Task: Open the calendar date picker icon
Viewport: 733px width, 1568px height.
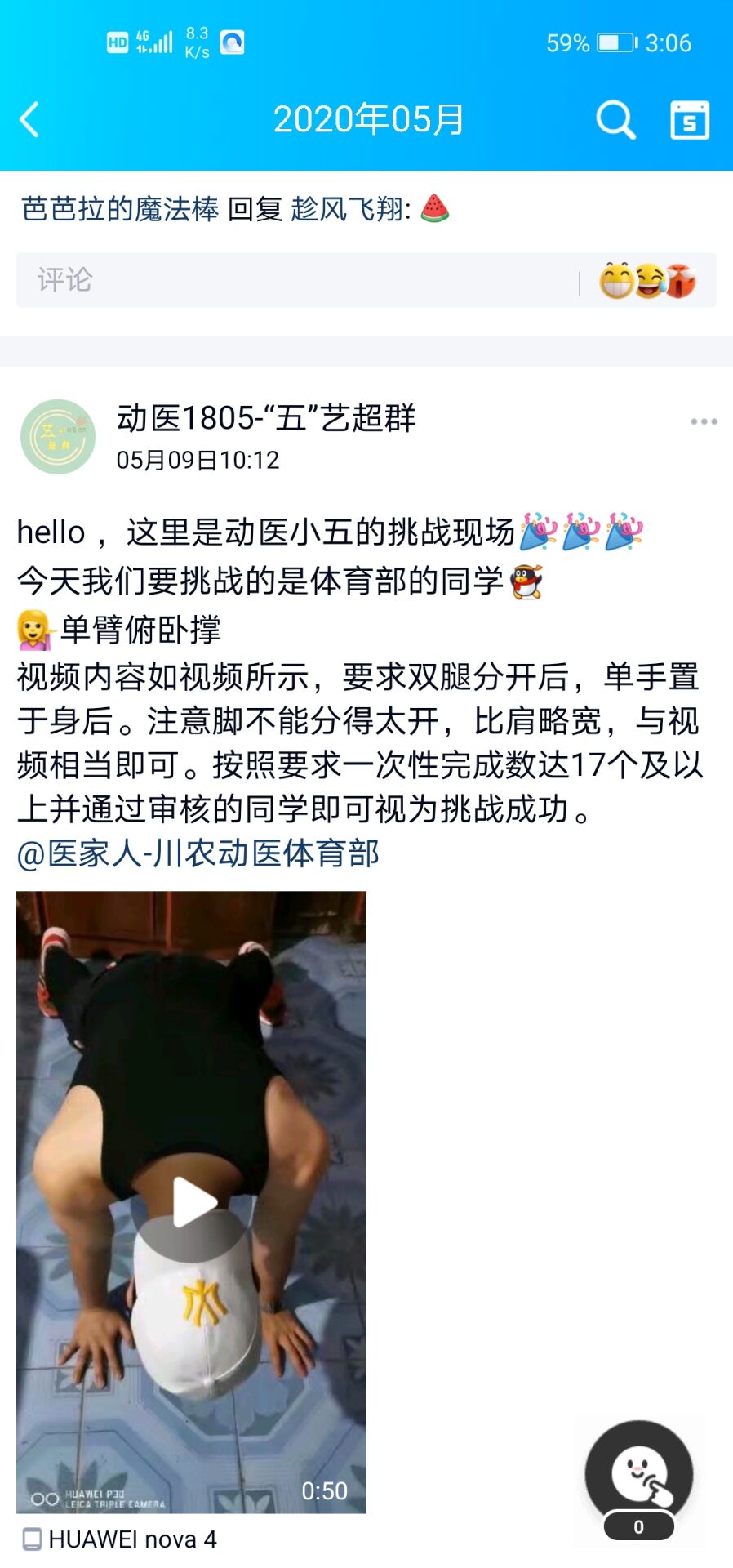Action: [x=689, y=121]
